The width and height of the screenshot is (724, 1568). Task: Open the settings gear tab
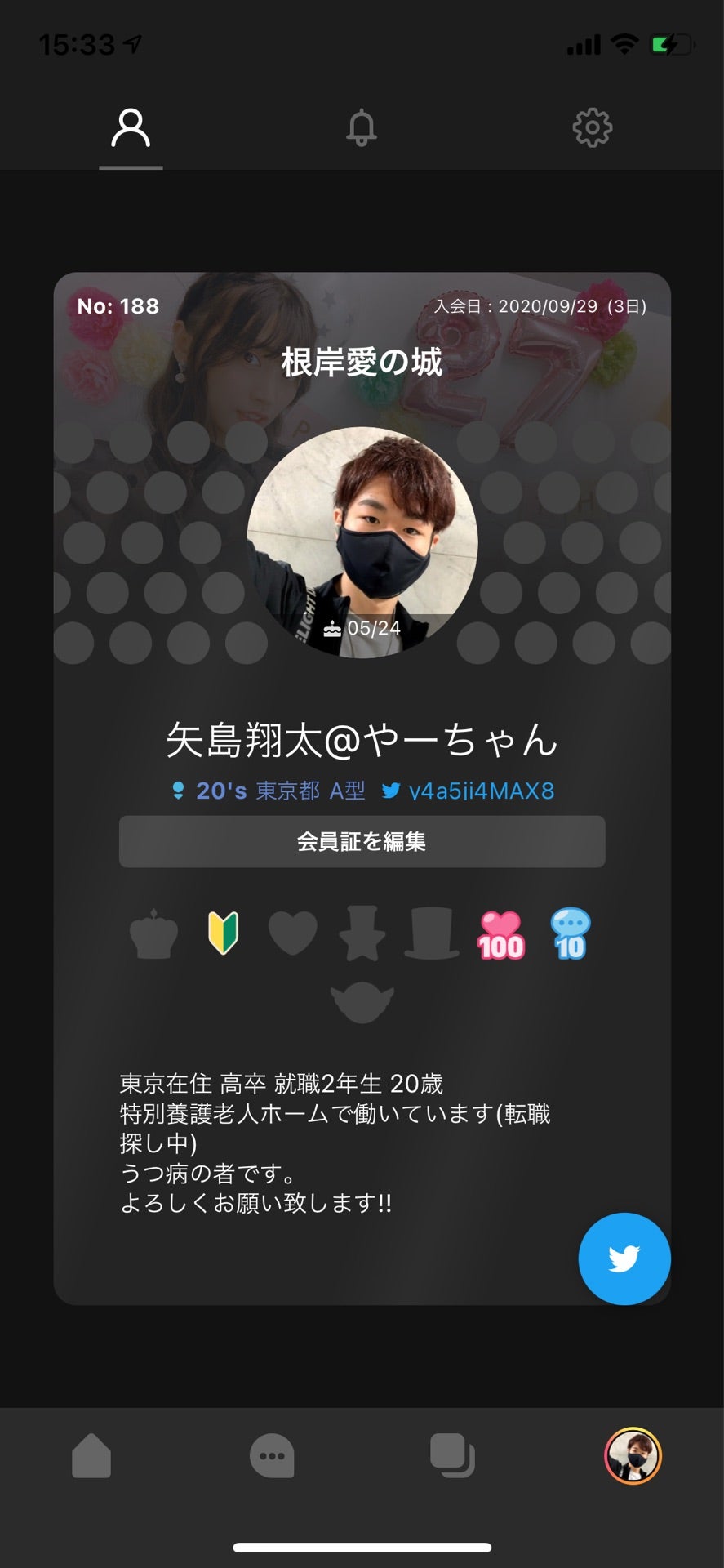(592, 127)
